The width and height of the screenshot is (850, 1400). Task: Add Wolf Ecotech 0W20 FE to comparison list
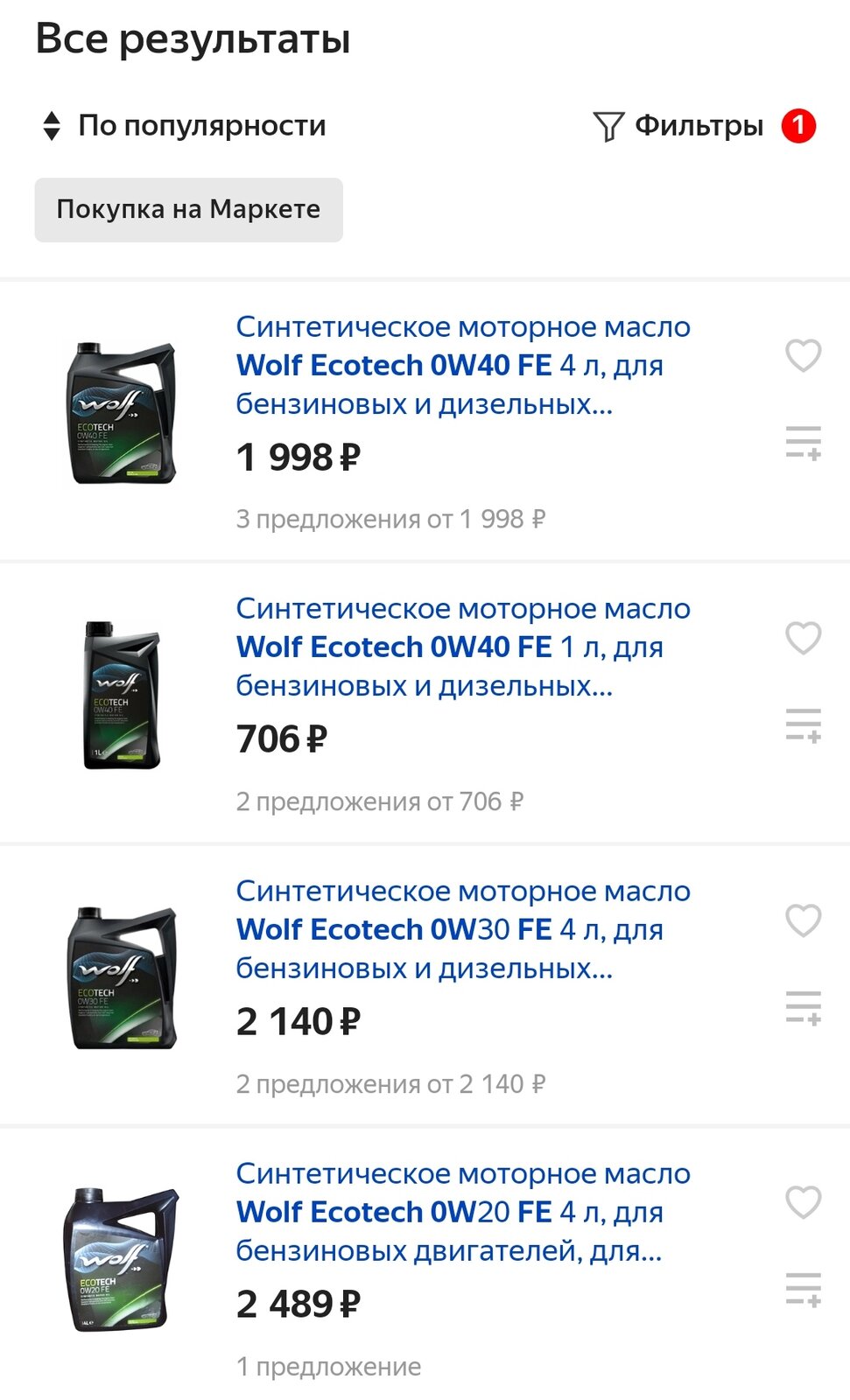pos(803,1290)
